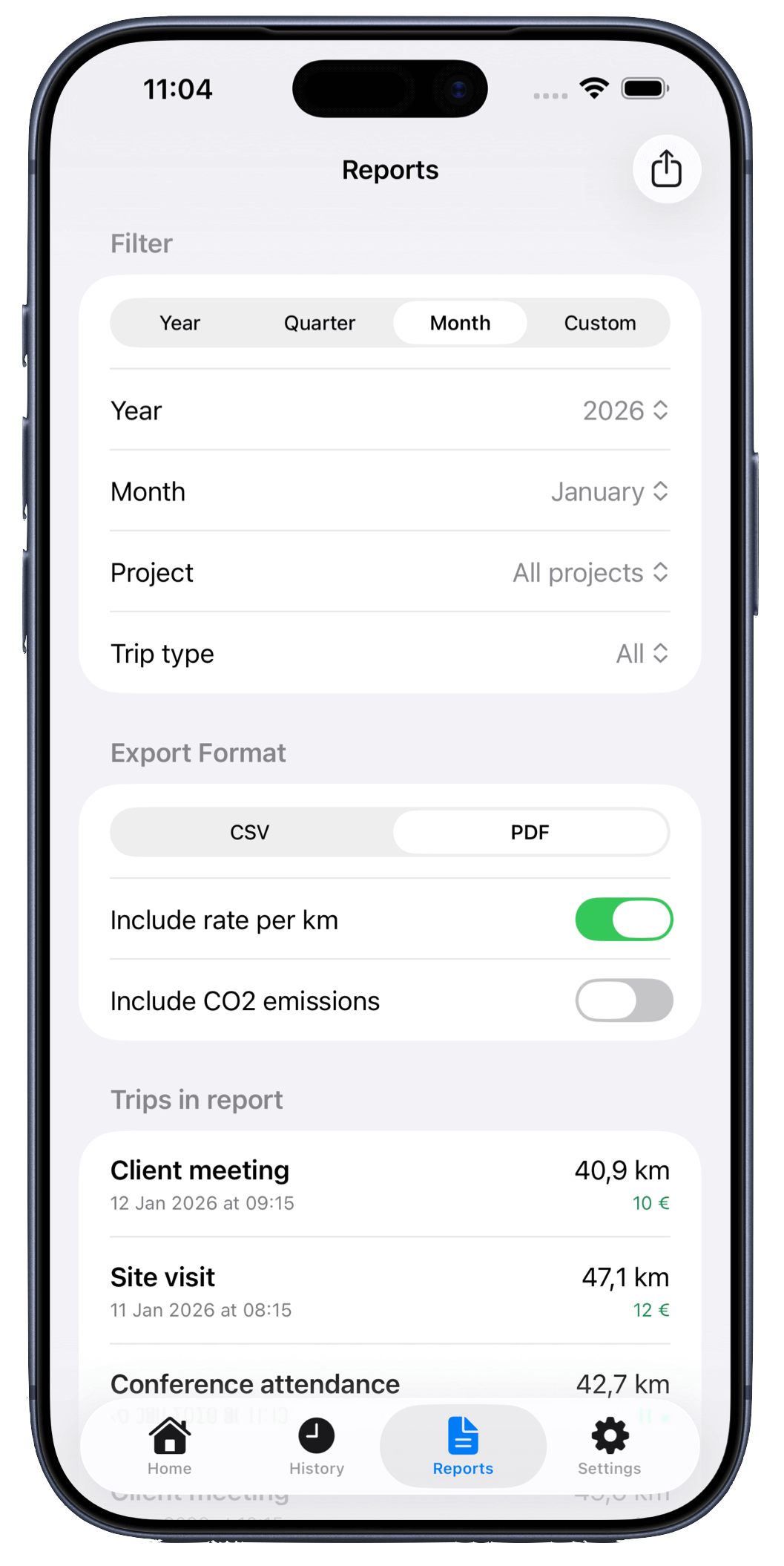Disable Include rate per km
Viewport: 784px width, 1566px height.
click(624, 920)
